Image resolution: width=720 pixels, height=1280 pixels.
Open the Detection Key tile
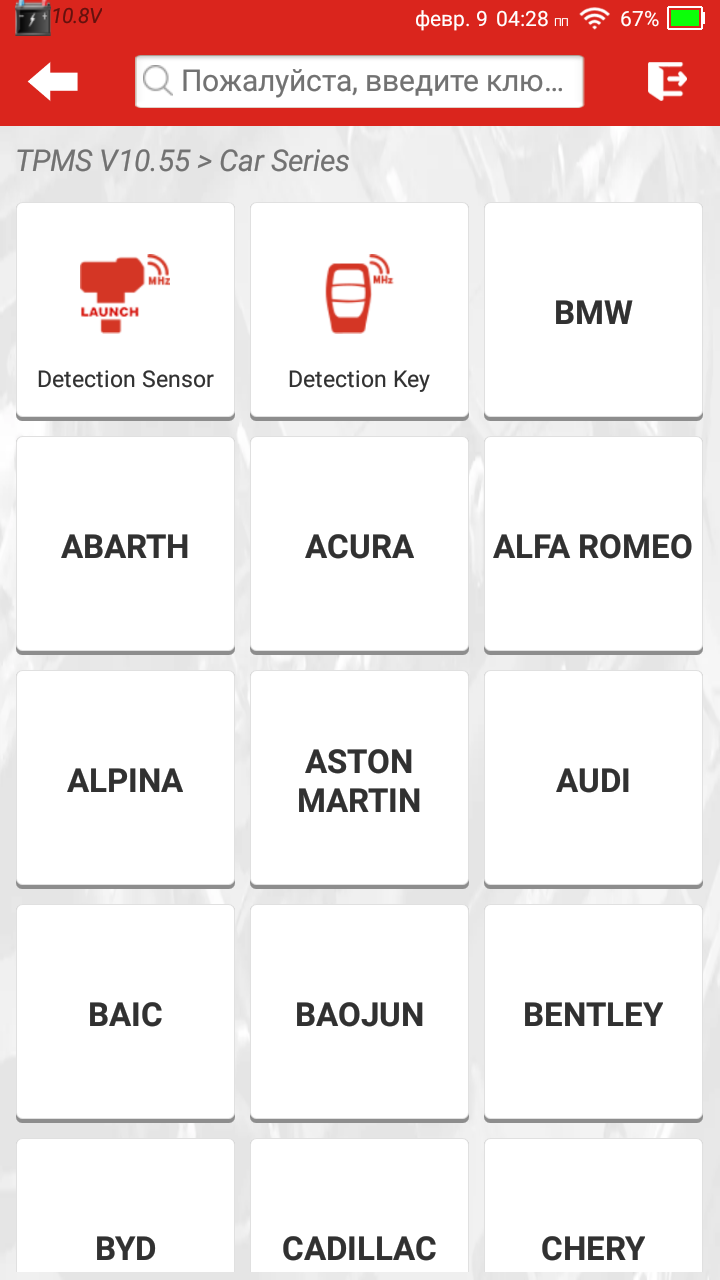359,310
